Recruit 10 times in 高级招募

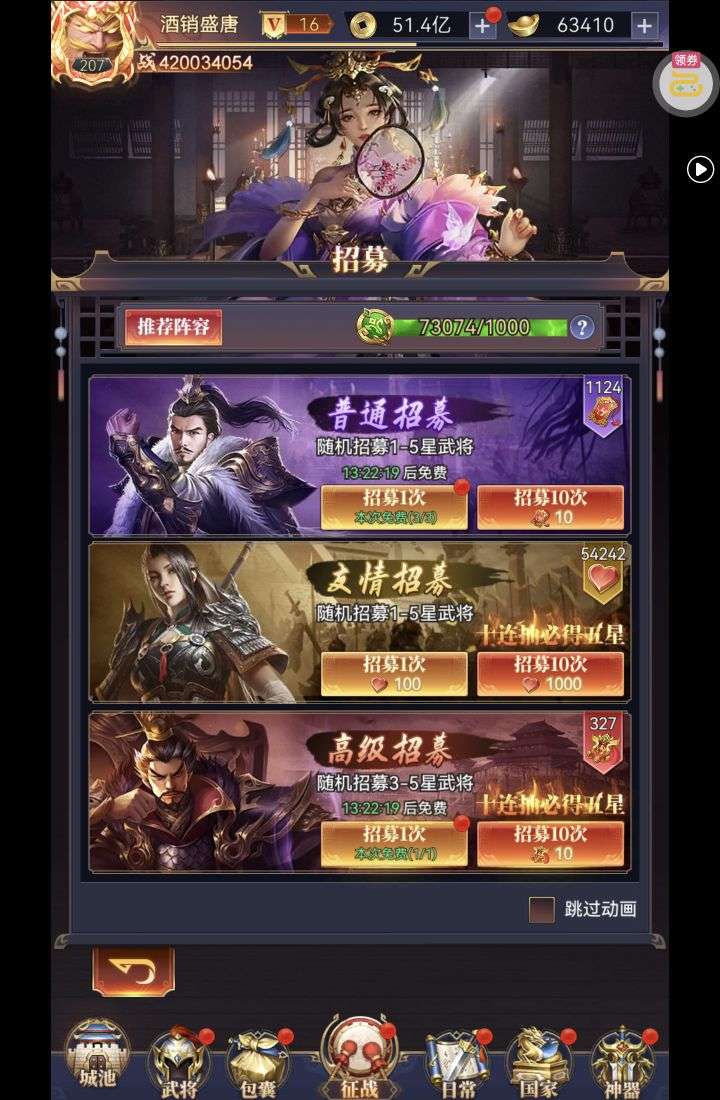click(x=550, y=843)
